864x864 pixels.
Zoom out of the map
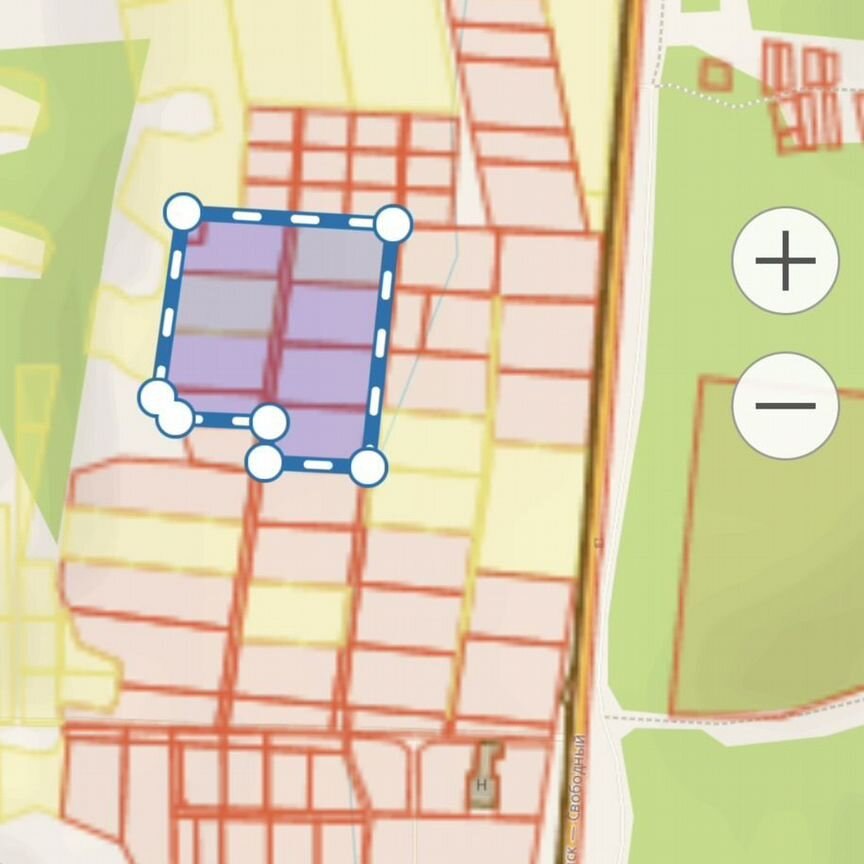785,406
